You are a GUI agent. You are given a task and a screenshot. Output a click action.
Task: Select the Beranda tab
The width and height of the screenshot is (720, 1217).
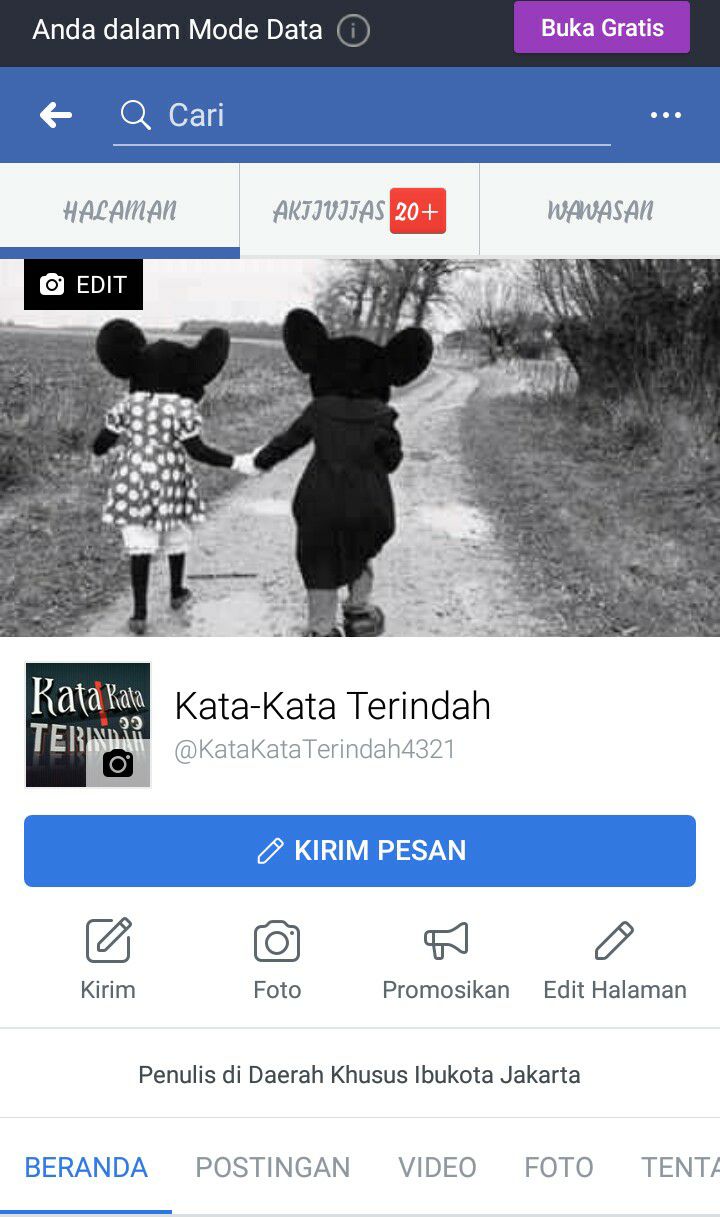click(86, 1167)
